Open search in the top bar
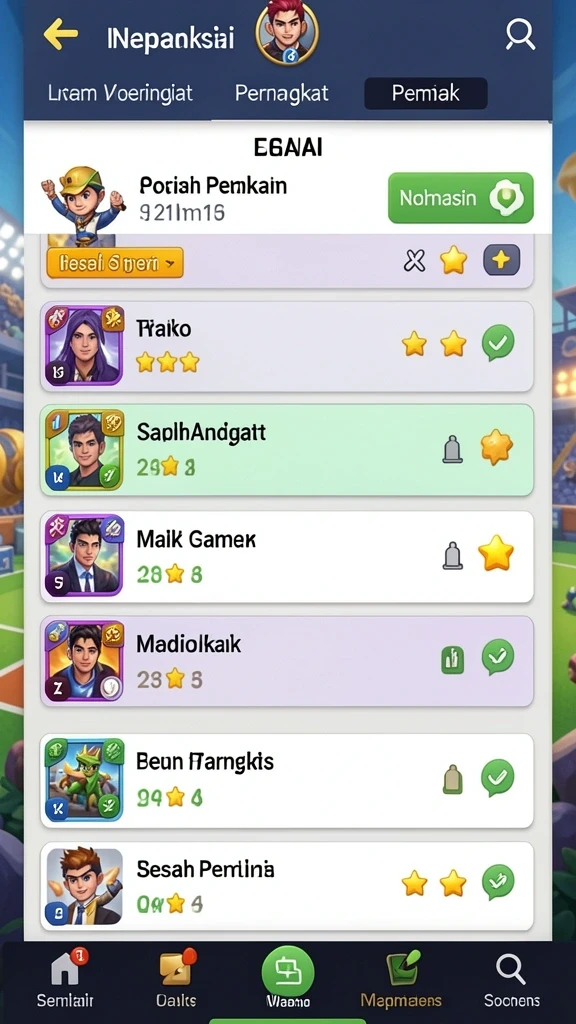The width and height of the screenshot is (576, 1024). point(520,35)
